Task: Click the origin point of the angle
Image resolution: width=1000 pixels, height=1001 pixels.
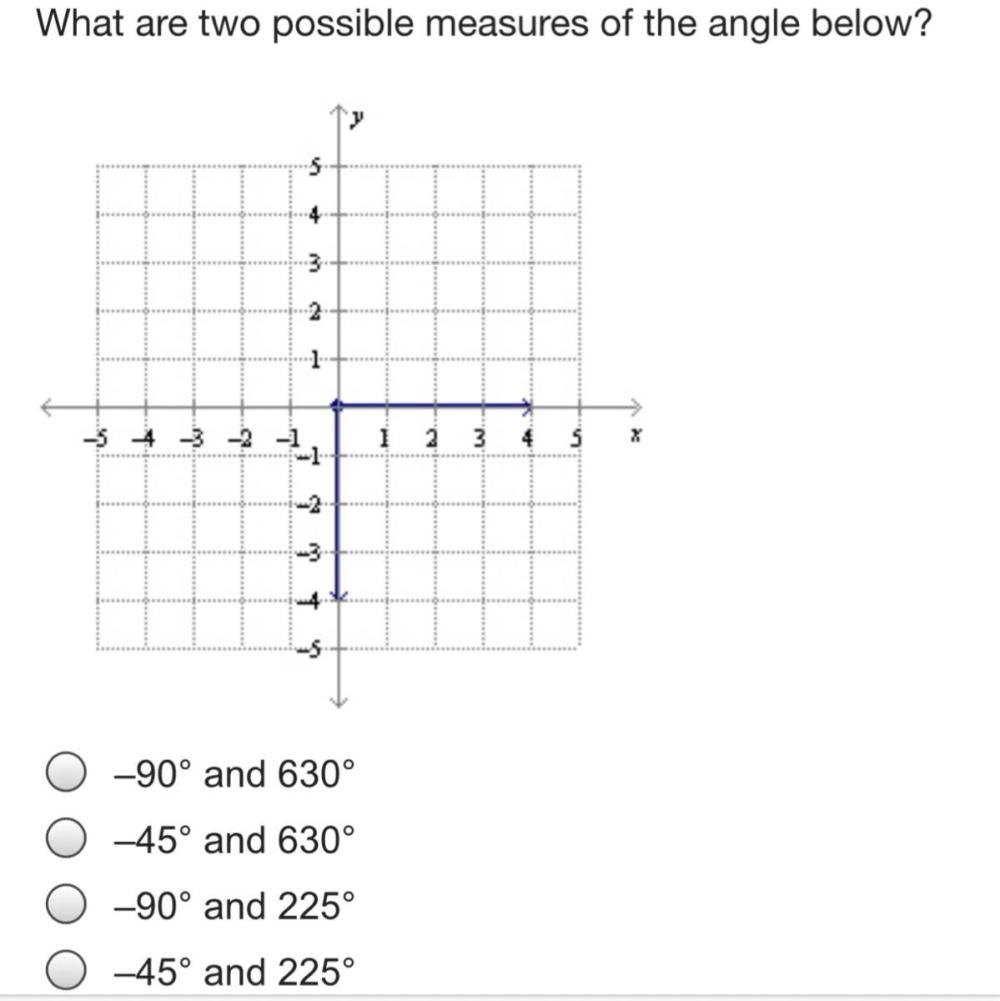Action: click(x=339, y=404)
